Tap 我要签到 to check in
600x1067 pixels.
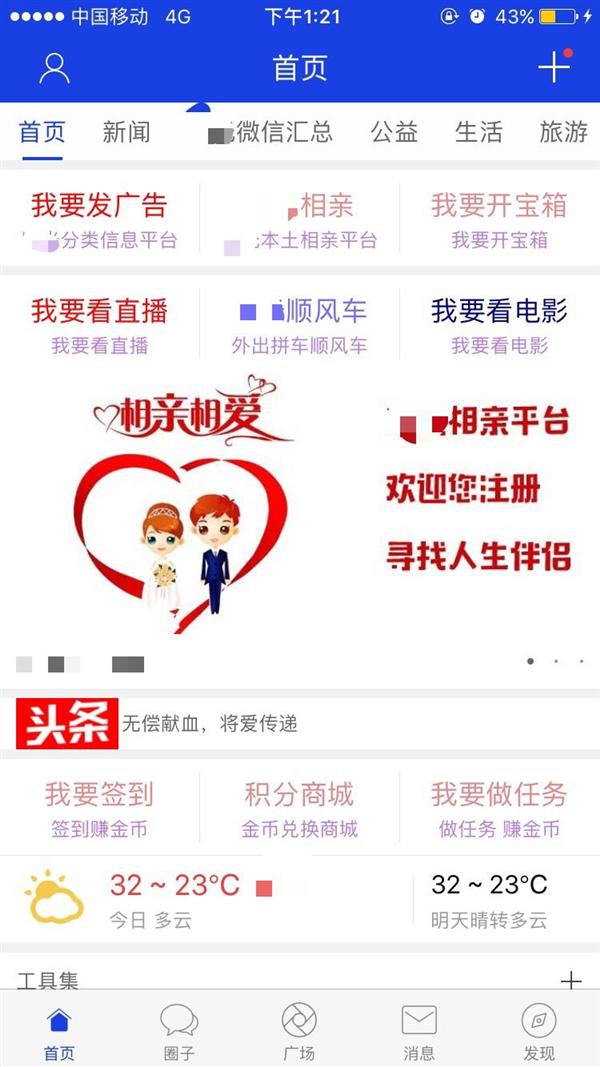point(99,809)
